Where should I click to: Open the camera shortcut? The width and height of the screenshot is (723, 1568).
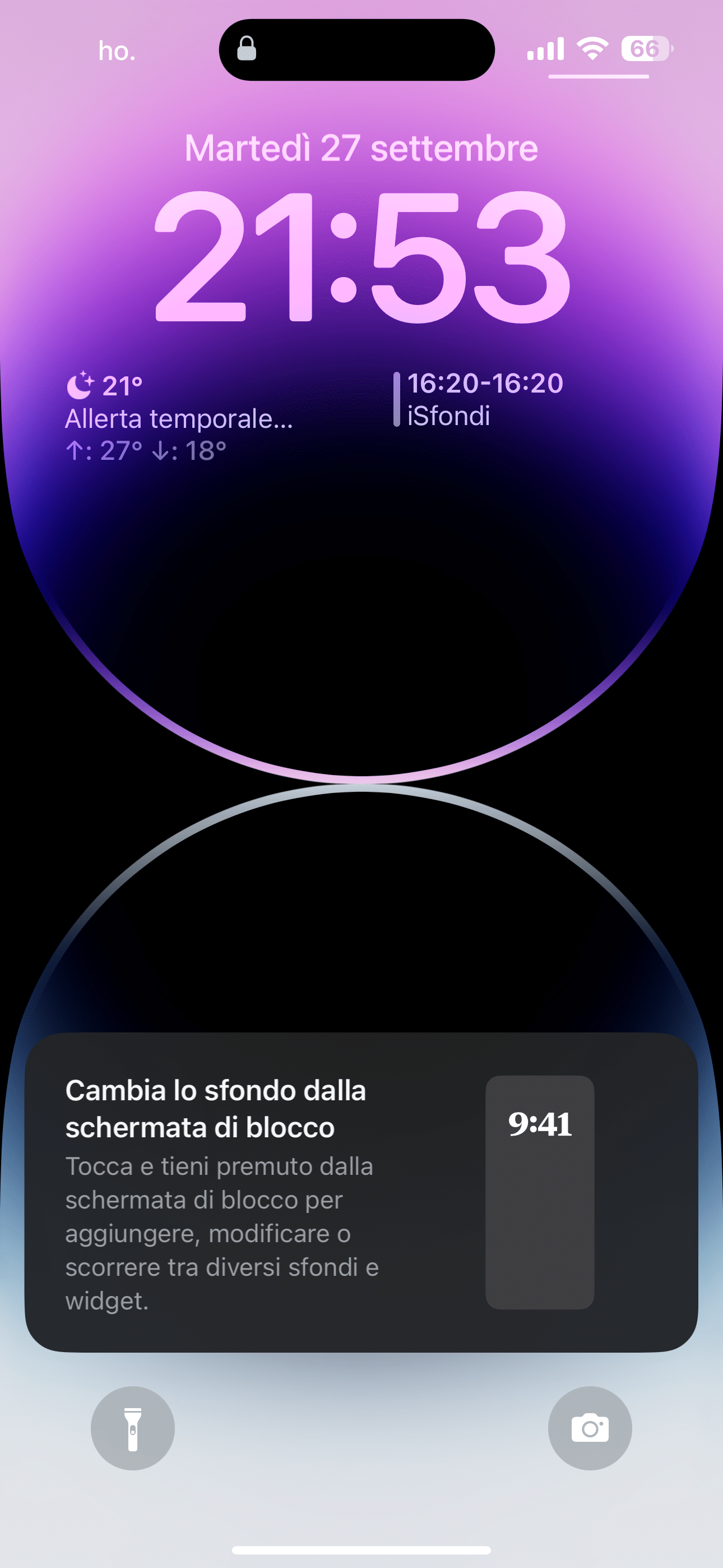(x=589, y=1428)
